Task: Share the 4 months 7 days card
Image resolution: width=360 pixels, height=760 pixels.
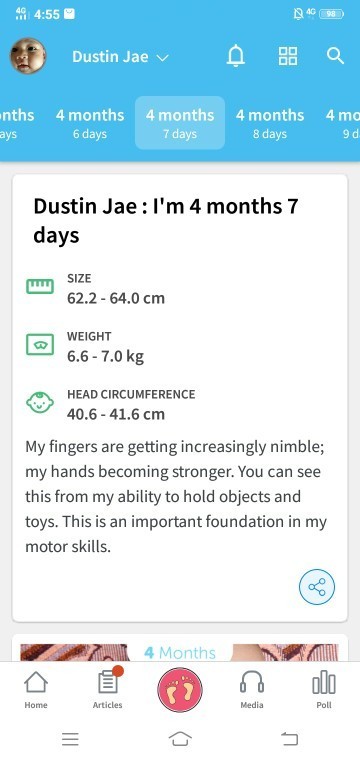Action: point(317,587)
